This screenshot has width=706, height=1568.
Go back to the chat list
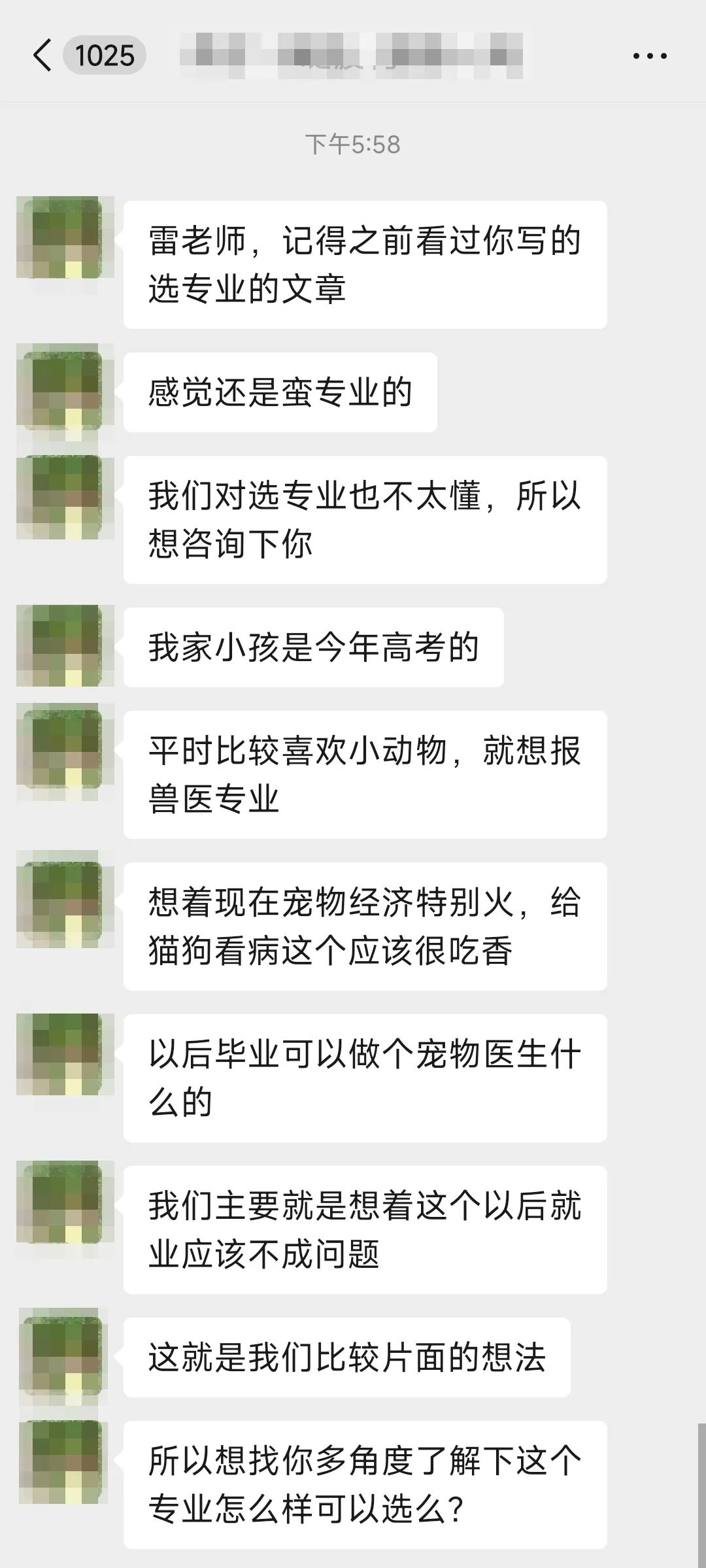[43, 56]
